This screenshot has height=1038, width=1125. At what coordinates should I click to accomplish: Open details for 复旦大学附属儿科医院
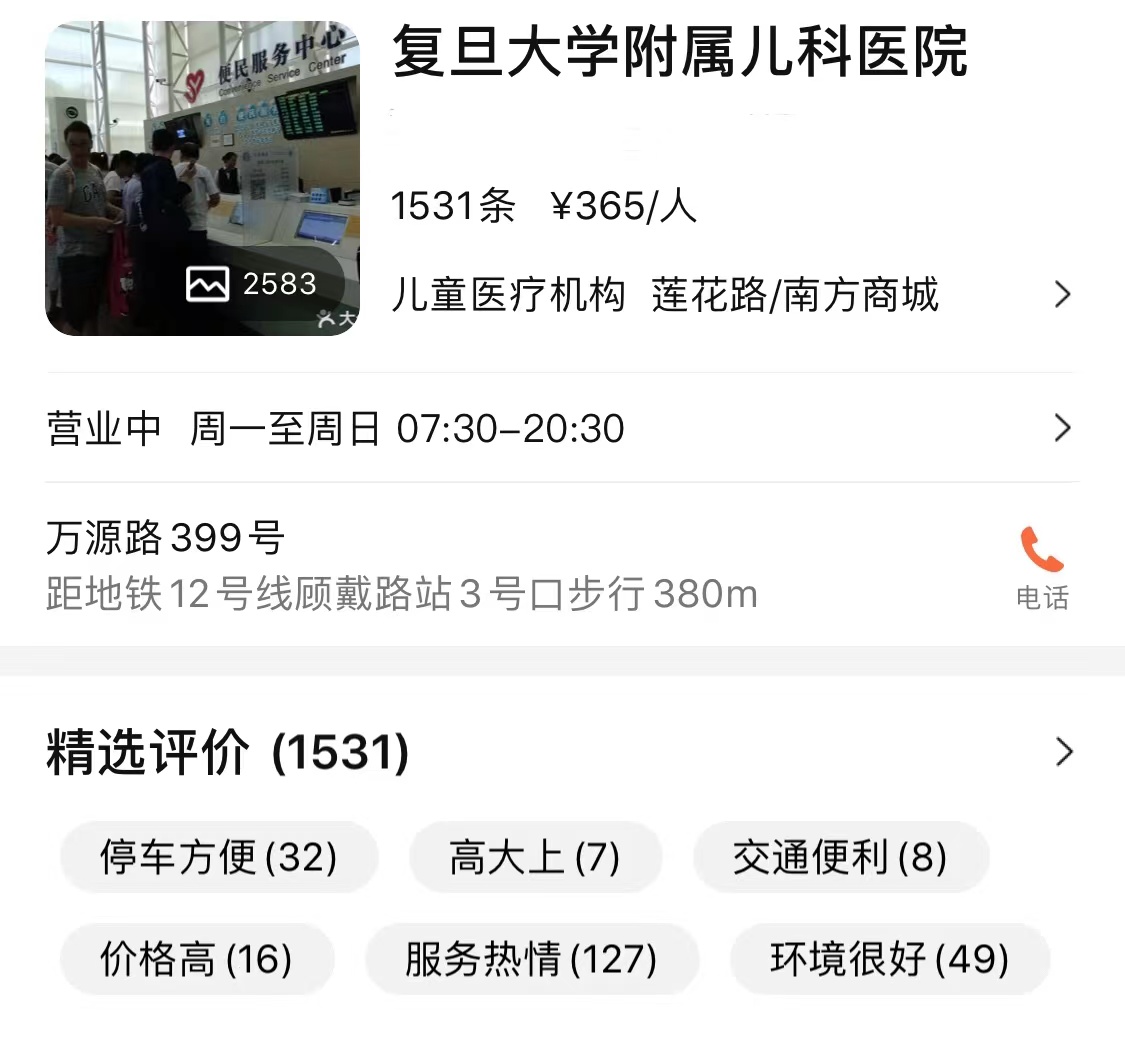(1062, 295)
